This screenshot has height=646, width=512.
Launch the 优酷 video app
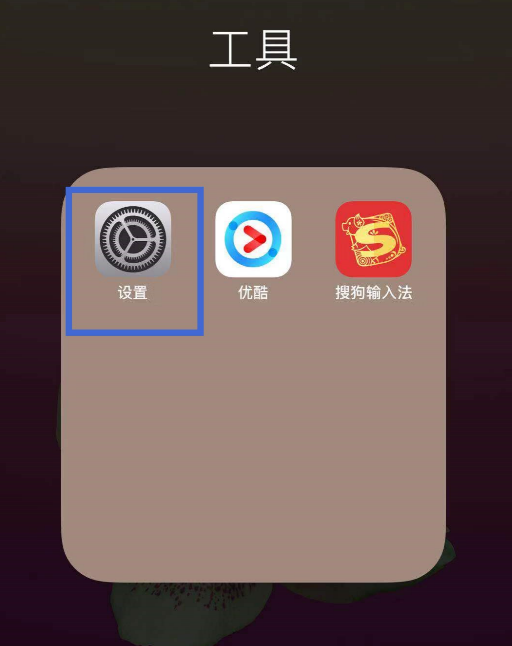coord(253,239)
